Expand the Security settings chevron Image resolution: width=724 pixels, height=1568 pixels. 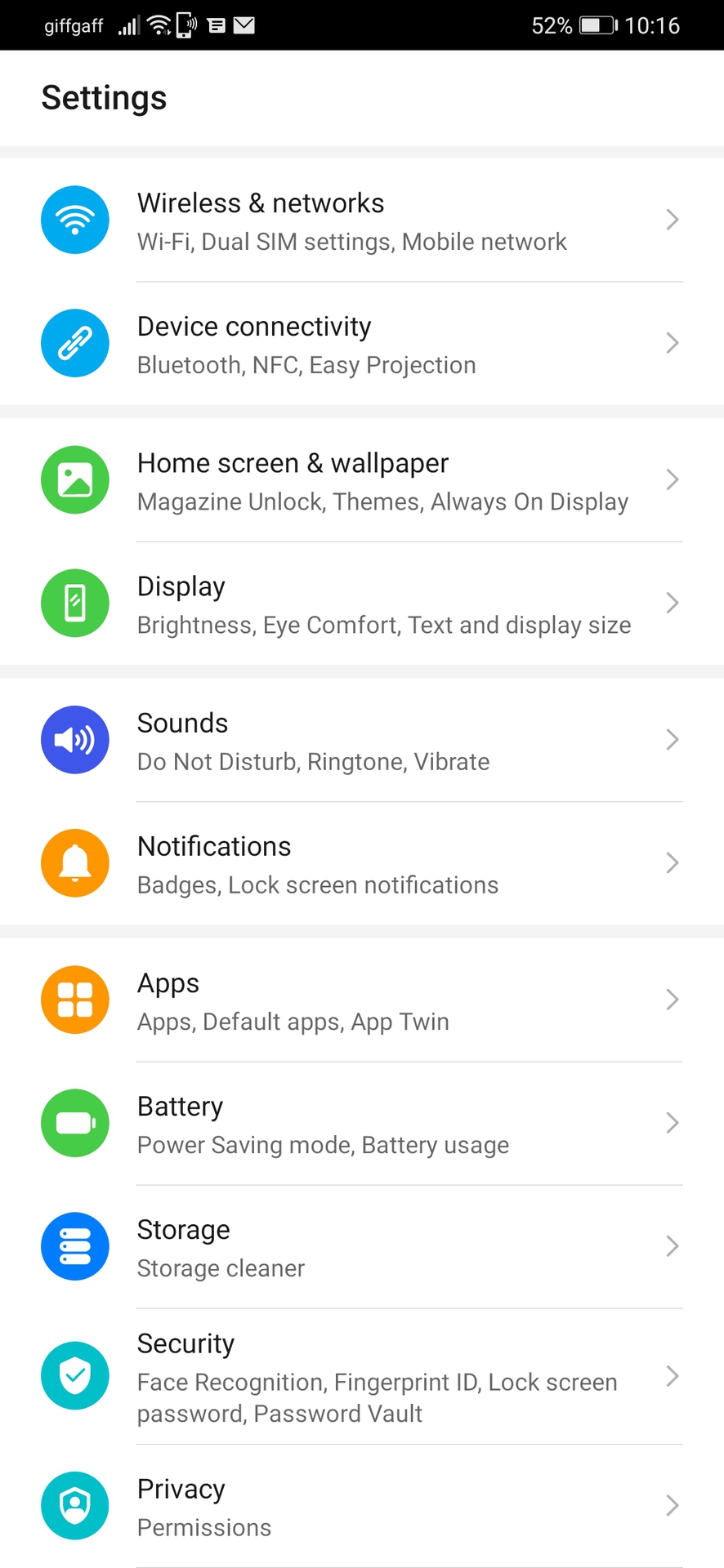pos(672,1376)
